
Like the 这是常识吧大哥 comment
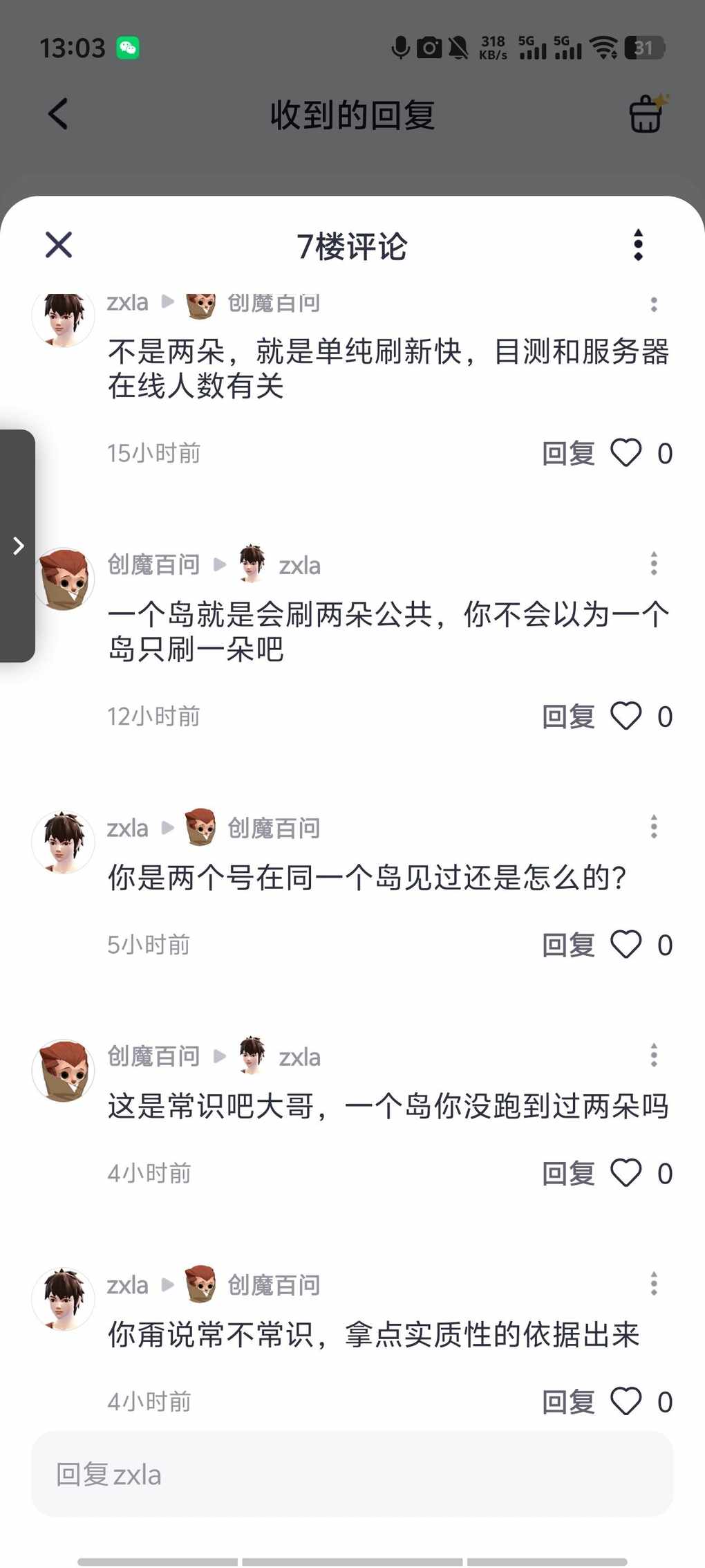click(x=626, y=1173)
